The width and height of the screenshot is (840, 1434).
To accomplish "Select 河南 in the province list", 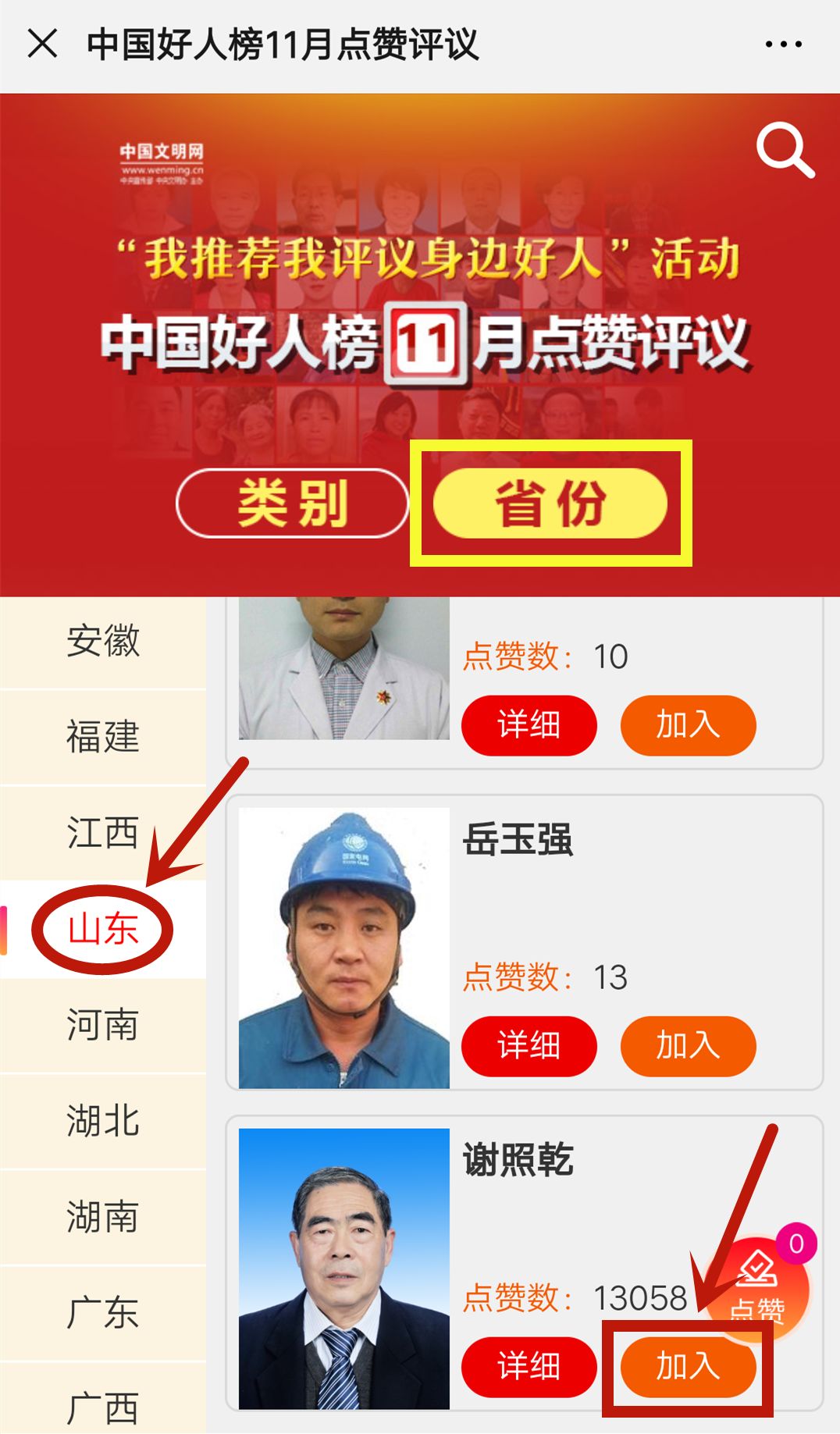I will (103, 1025).
